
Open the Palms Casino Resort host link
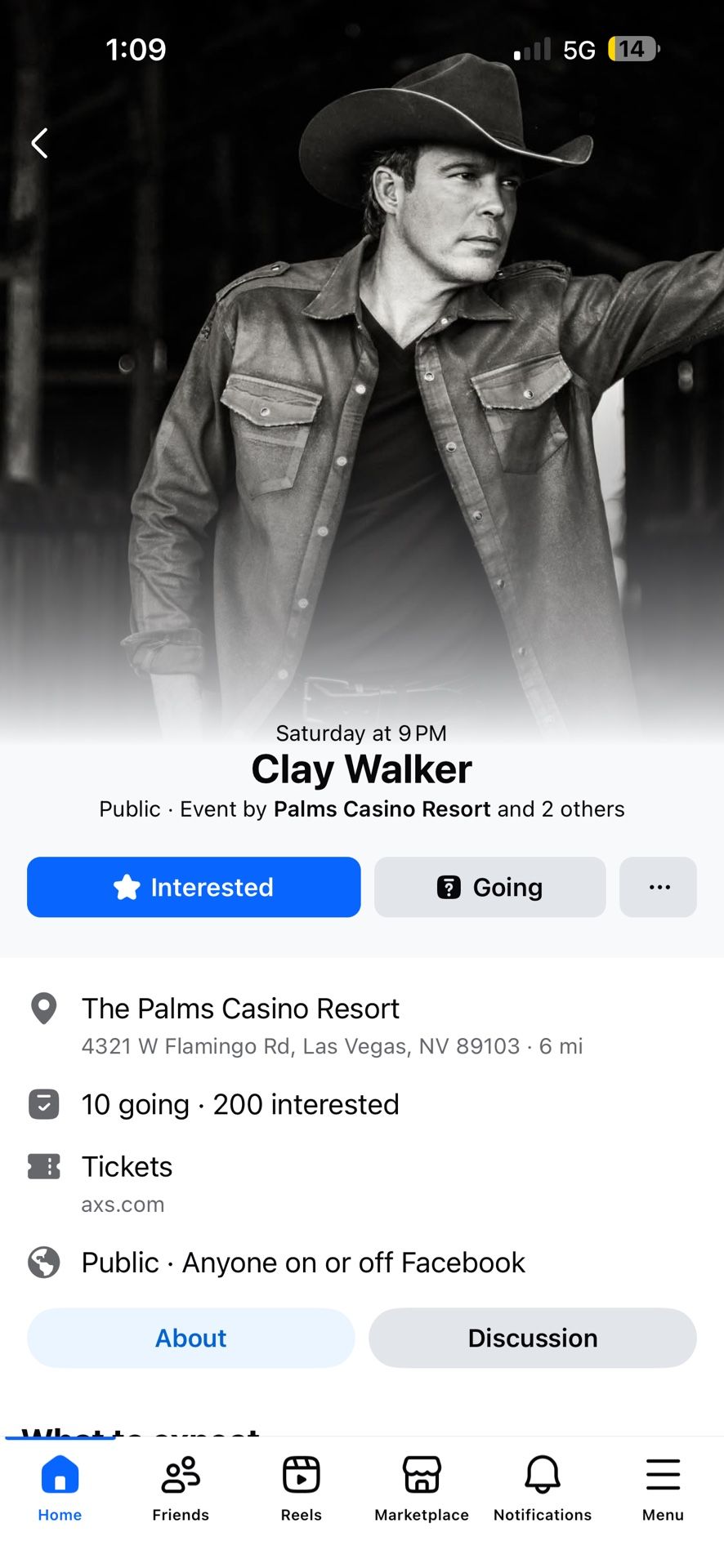[x=382, y=808]
